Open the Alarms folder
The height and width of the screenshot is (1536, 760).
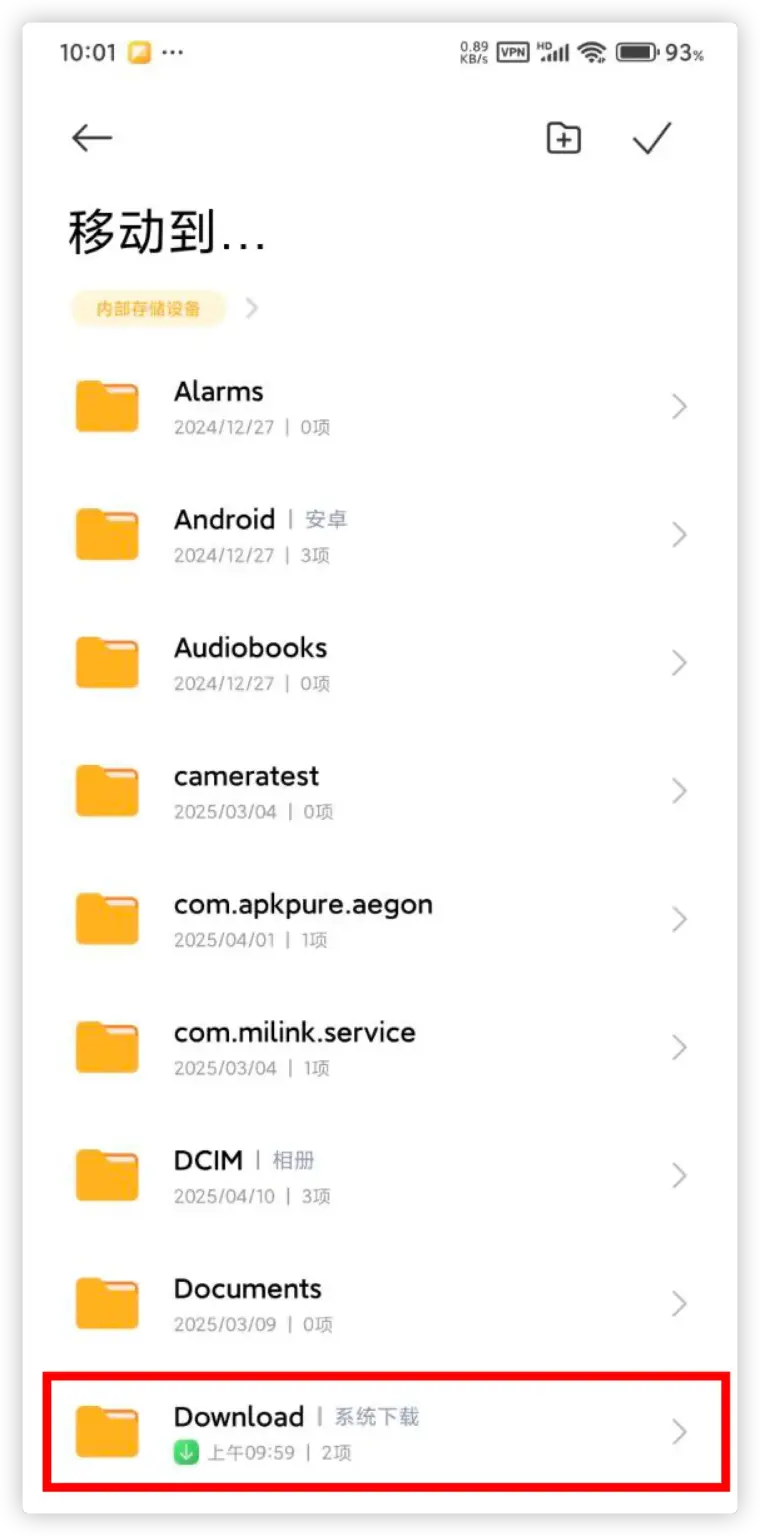coord(380,407)
